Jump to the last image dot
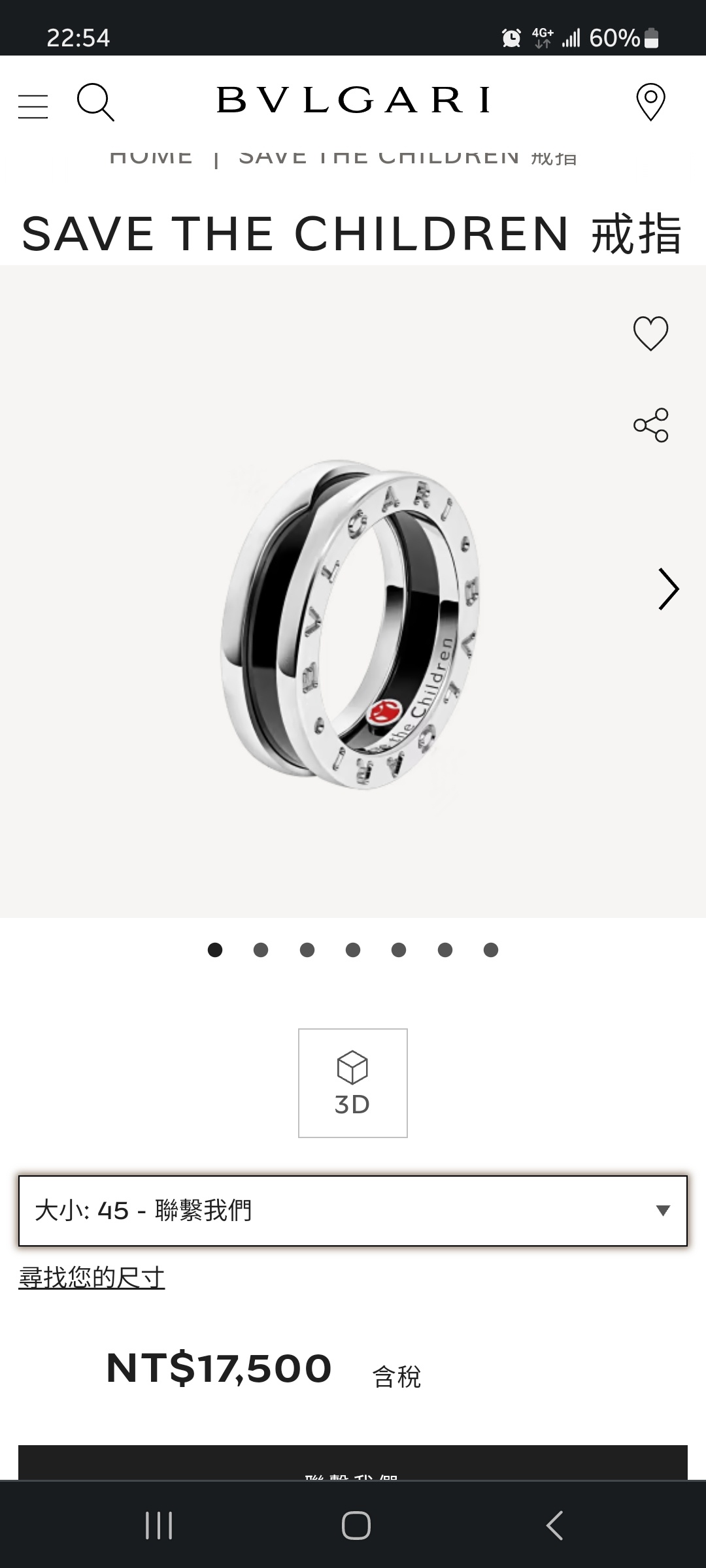 [x=491, y=950]
